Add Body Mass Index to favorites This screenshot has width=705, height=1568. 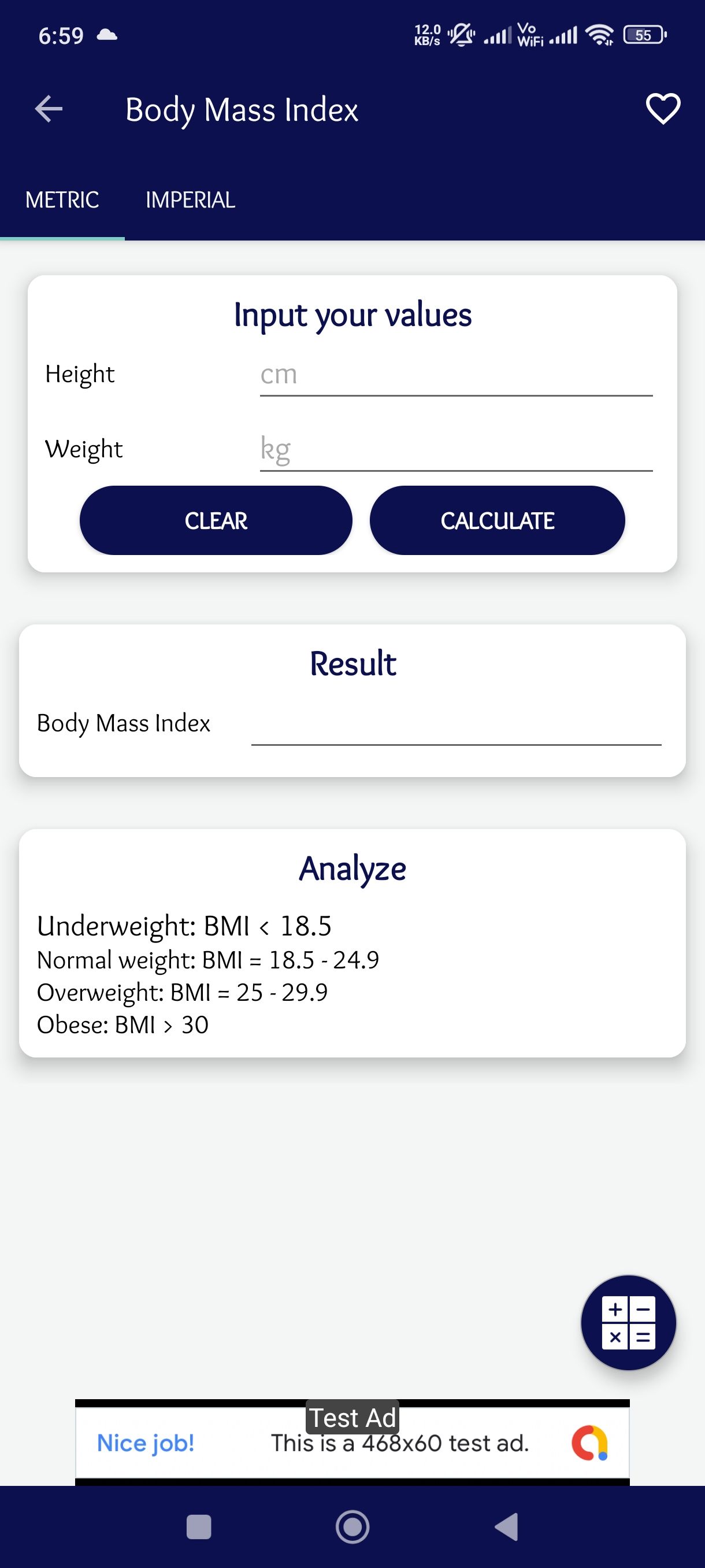pos(662,110)
